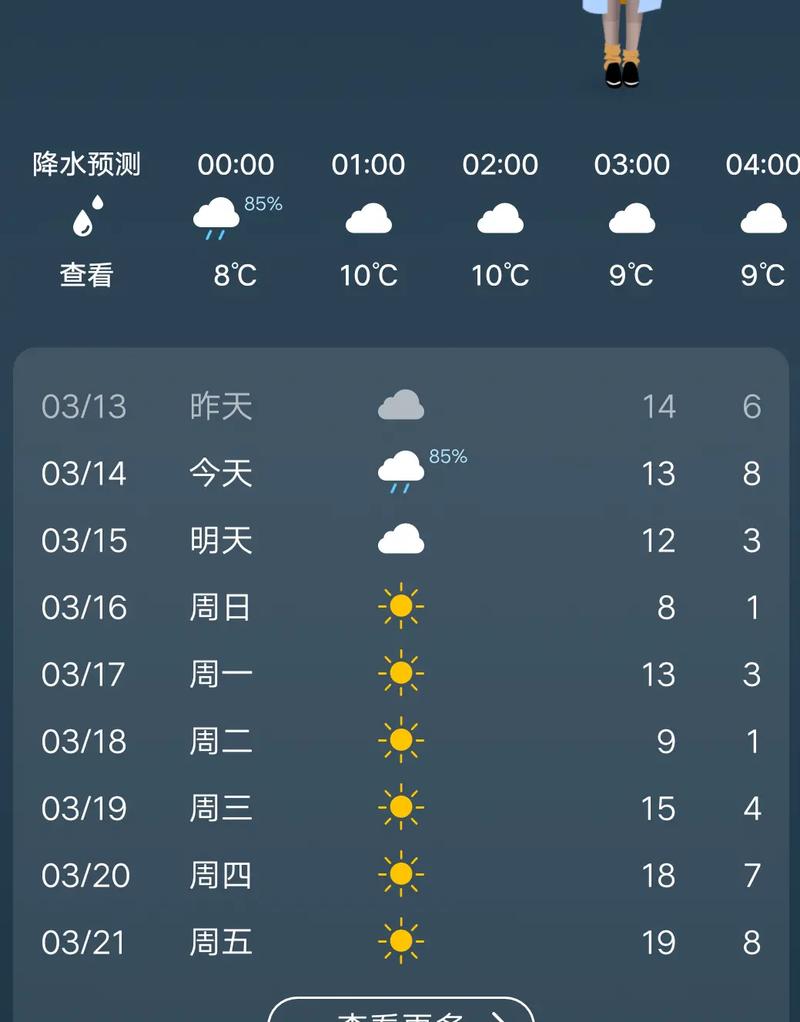Select the sun icon on the 周五 row
This screenshot has width=800, height=1022.
coord(401,942)
